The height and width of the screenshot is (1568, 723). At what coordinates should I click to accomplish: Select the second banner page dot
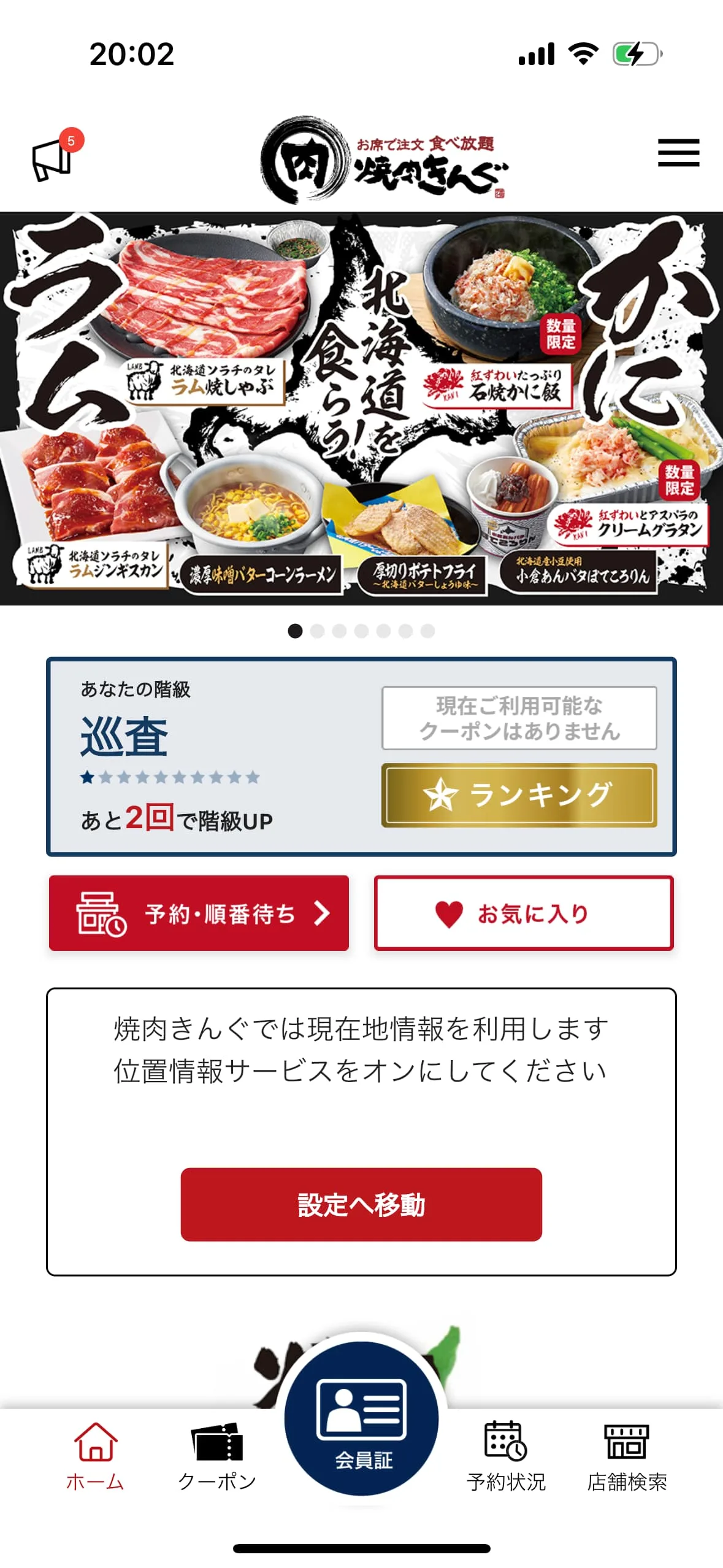coord(317,631)
